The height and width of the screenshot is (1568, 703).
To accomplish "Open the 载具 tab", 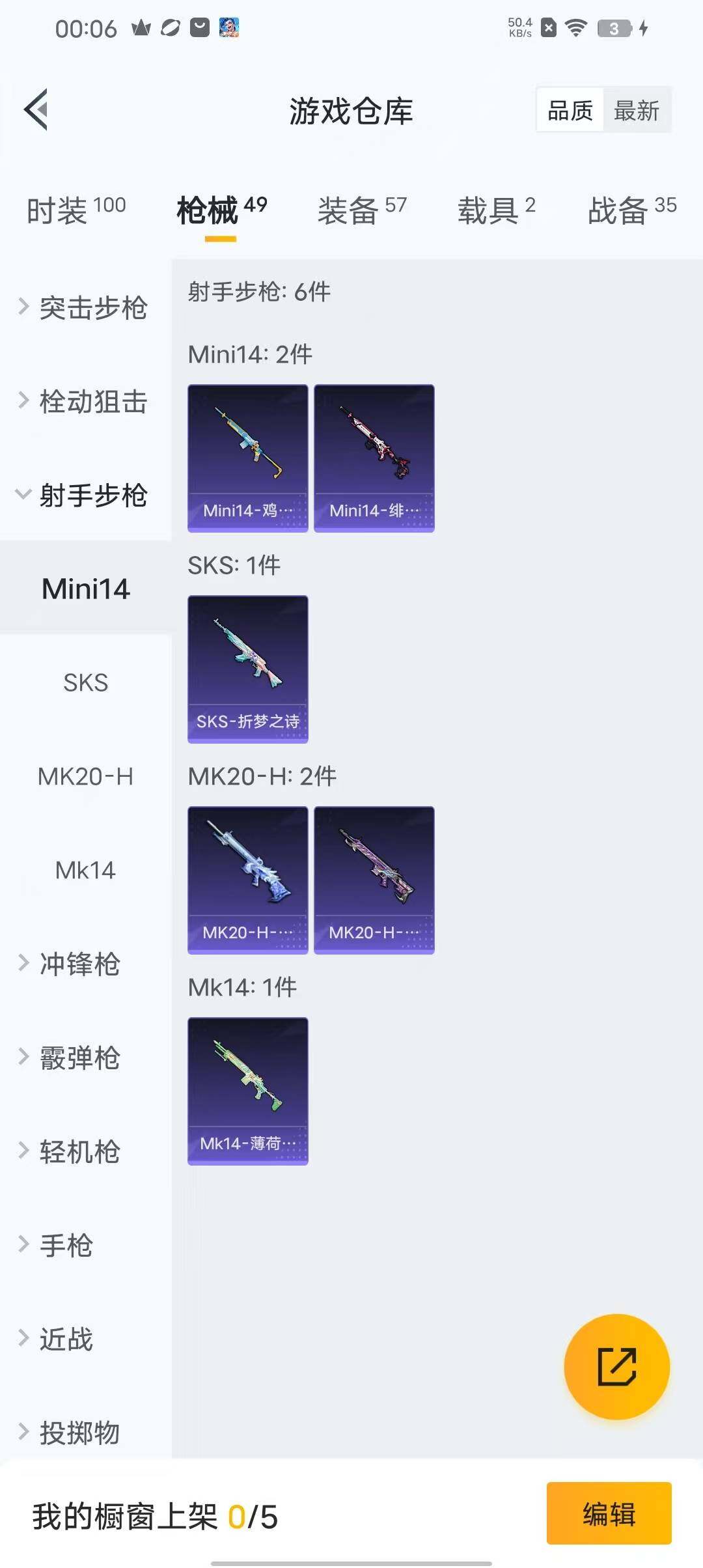I will coord(496,210).
